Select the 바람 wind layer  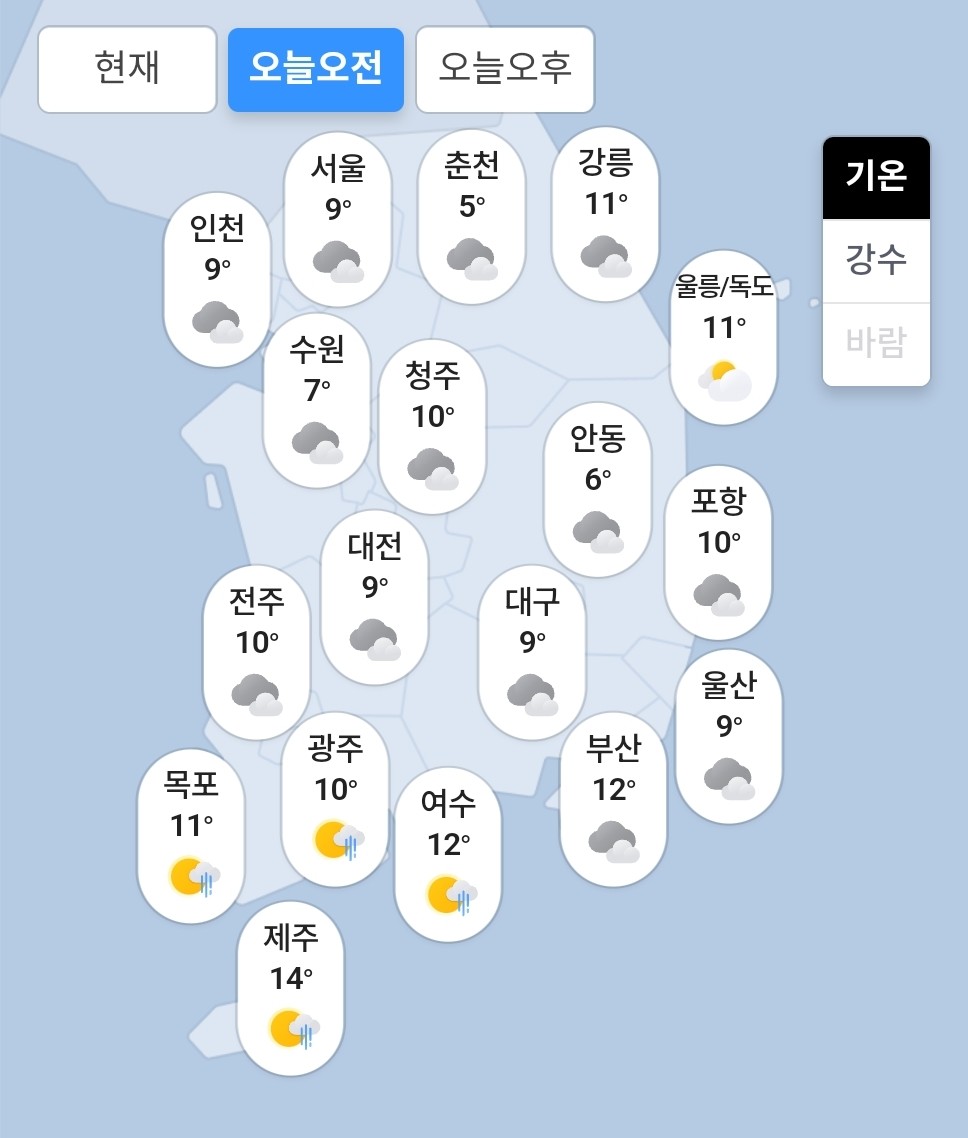876,343
